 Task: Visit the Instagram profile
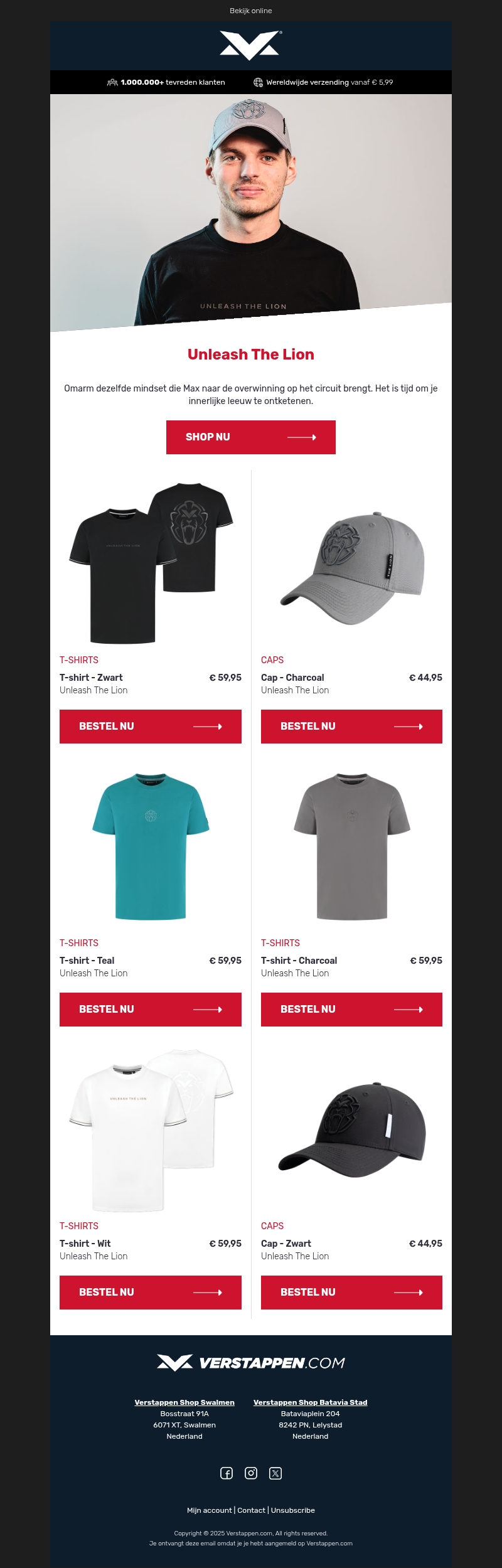[x=251, y=1473]
